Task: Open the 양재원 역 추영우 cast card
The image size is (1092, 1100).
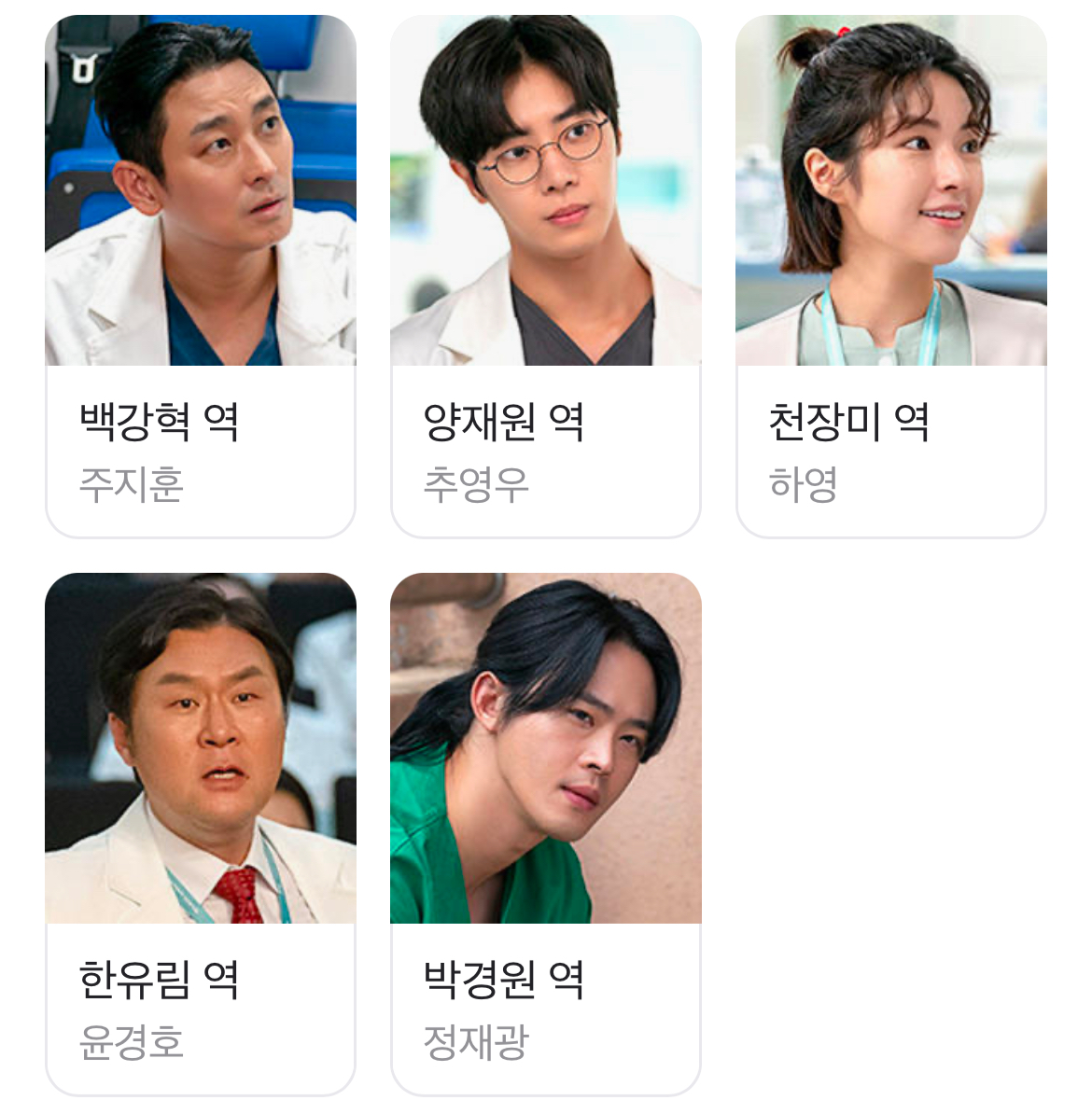Action: [545, 276]
